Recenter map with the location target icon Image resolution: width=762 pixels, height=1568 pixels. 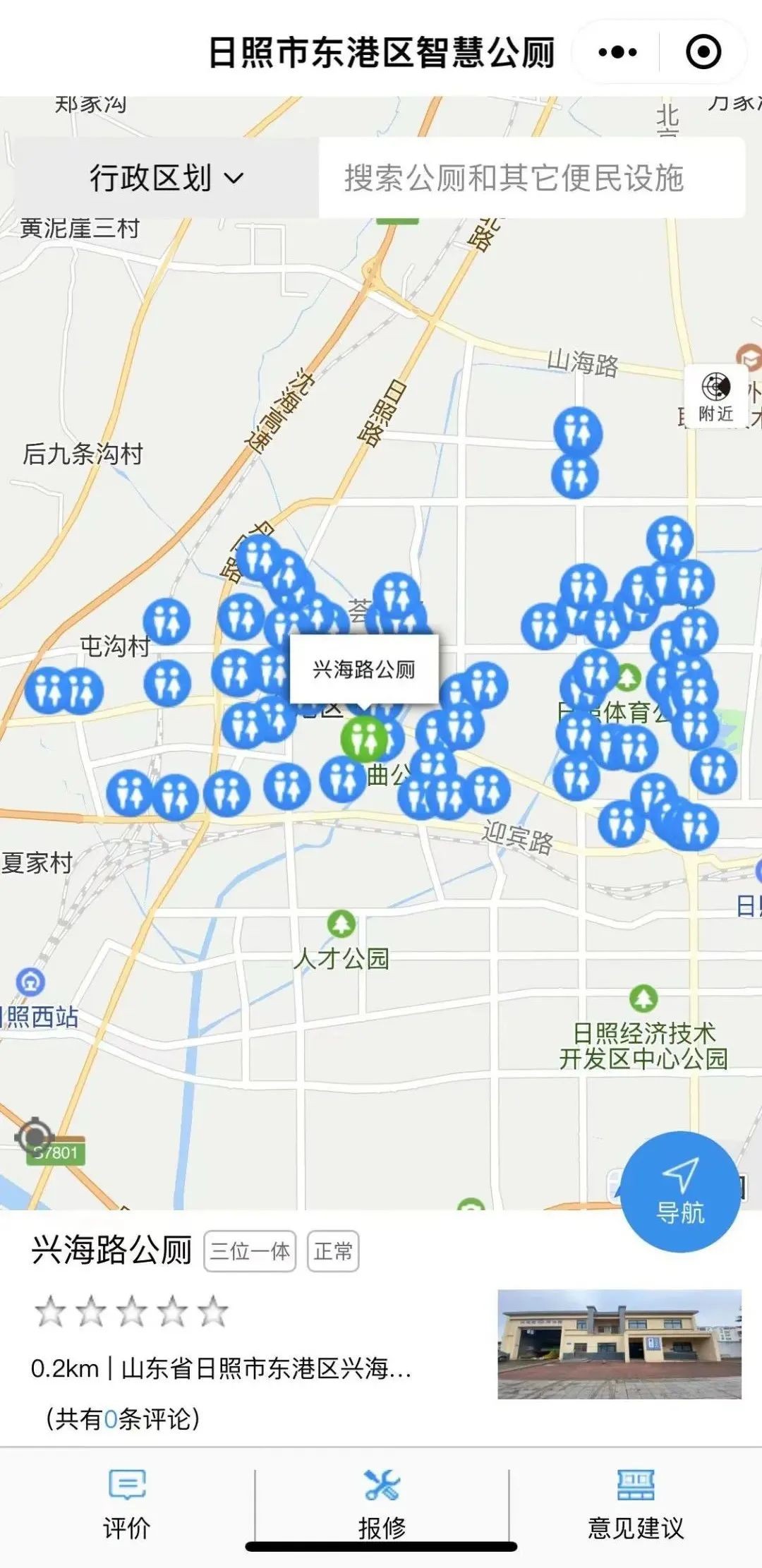pos(34,1136)
